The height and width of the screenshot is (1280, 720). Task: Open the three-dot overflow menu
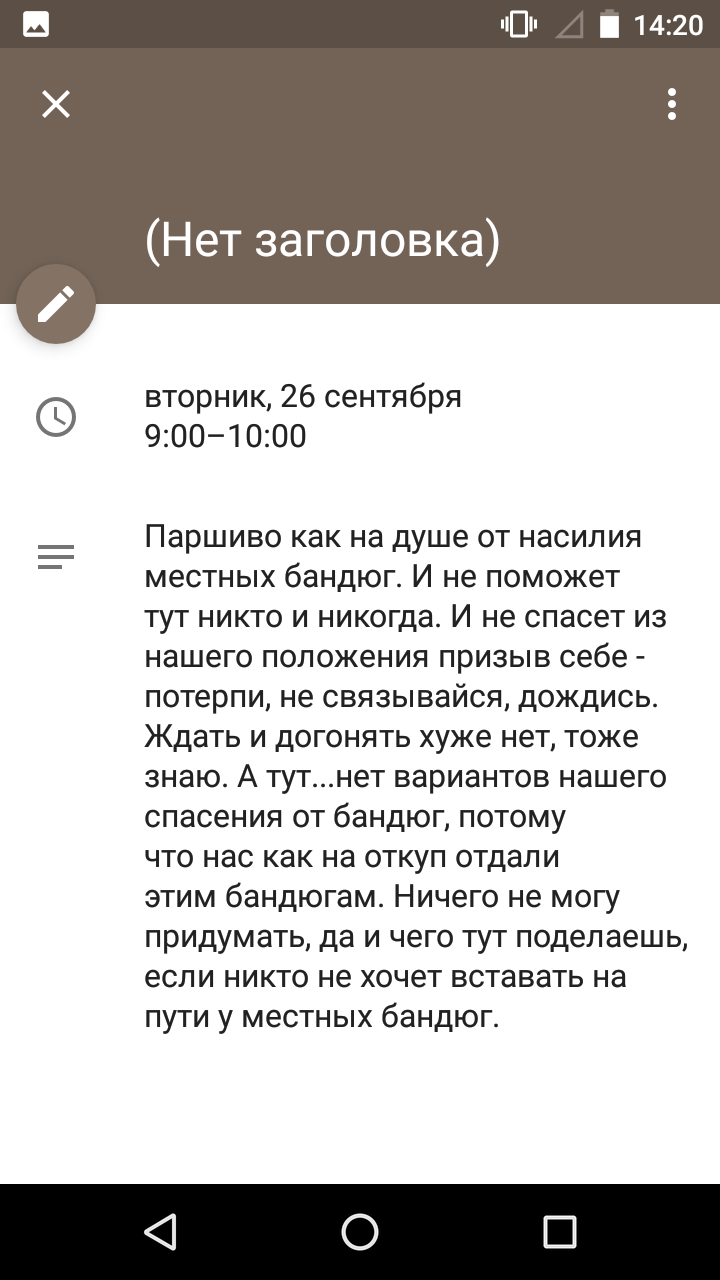[x=672, y=104]
